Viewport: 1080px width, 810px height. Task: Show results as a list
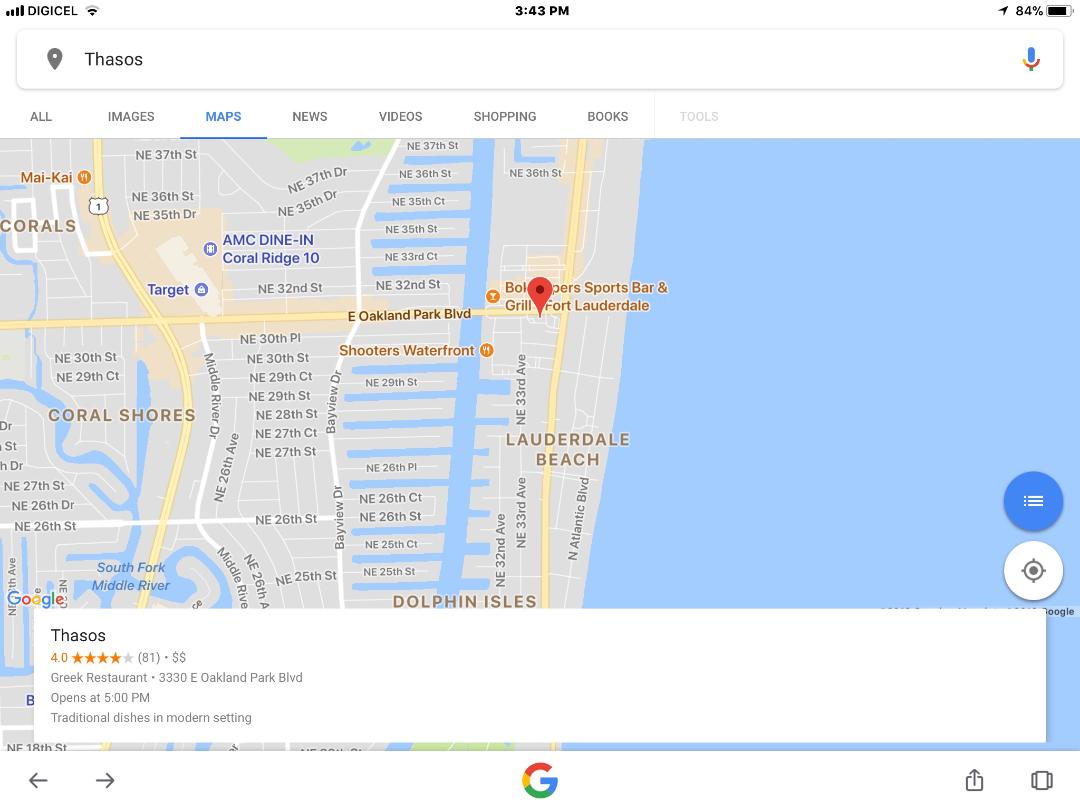click(1033, 501)
